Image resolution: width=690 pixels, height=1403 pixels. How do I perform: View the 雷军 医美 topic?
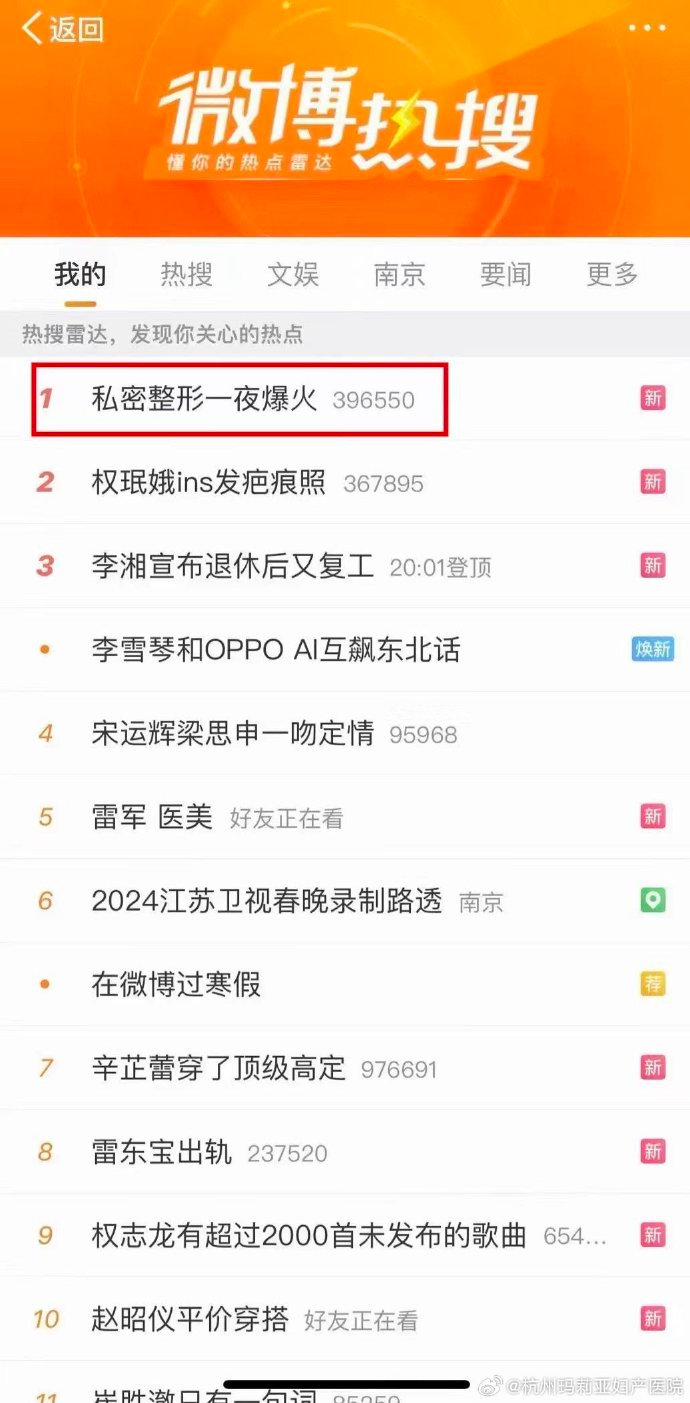[x=152, y=817]
